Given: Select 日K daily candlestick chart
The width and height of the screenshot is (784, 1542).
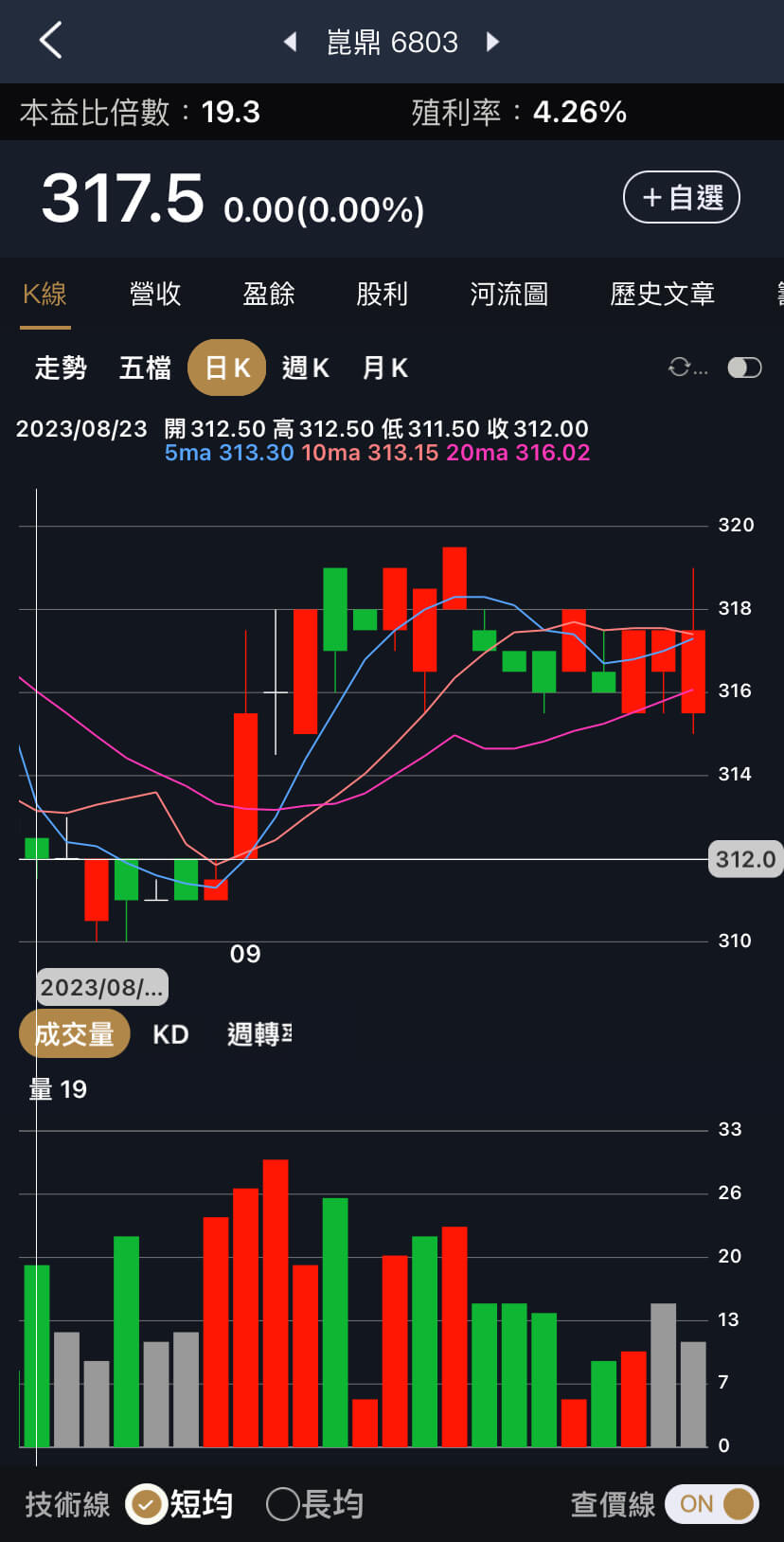Looking at the screenshot, I should click(x=227, y=368).
